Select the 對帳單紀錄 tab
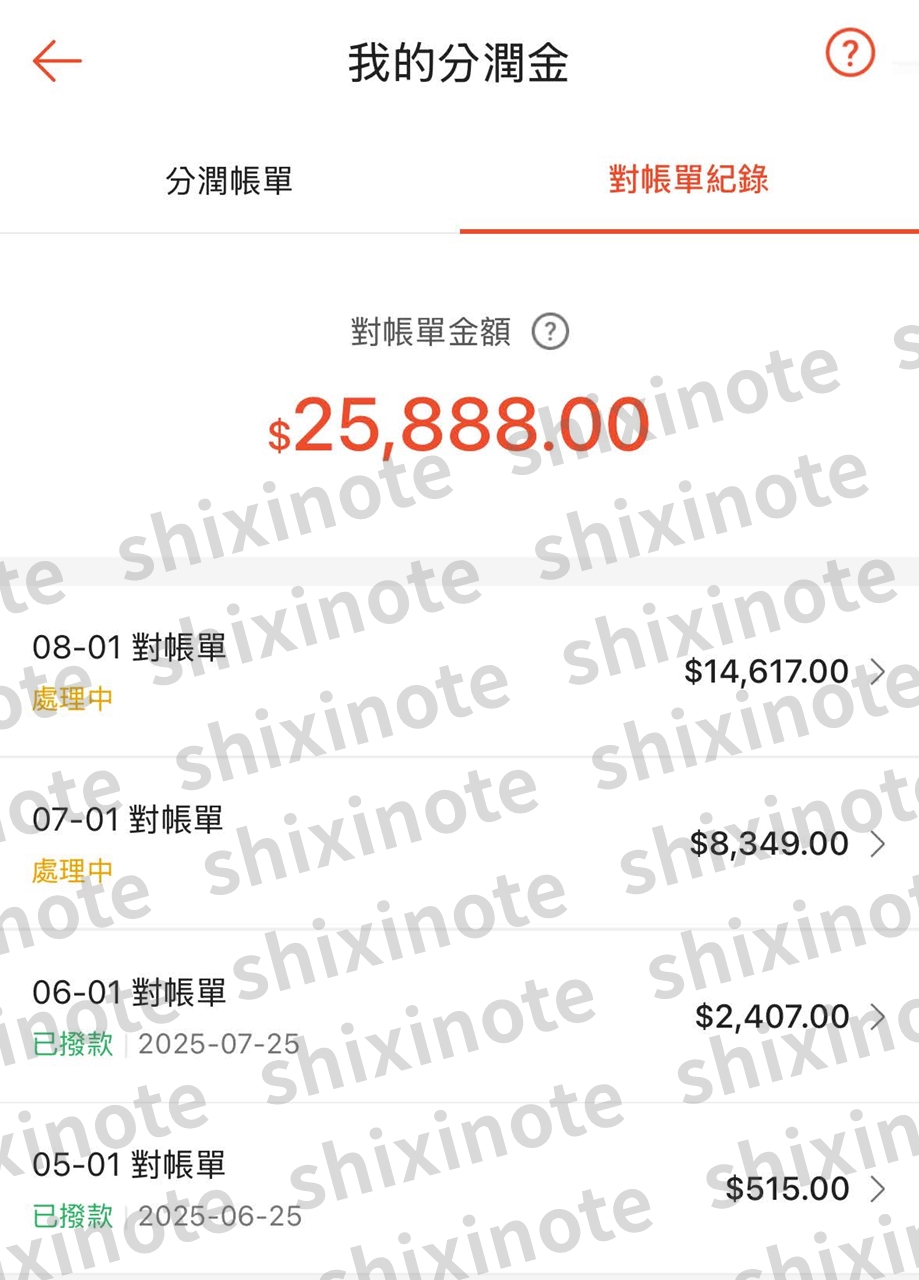The image size is (919, 1280). pyautogui.click(x=688, y=180)
